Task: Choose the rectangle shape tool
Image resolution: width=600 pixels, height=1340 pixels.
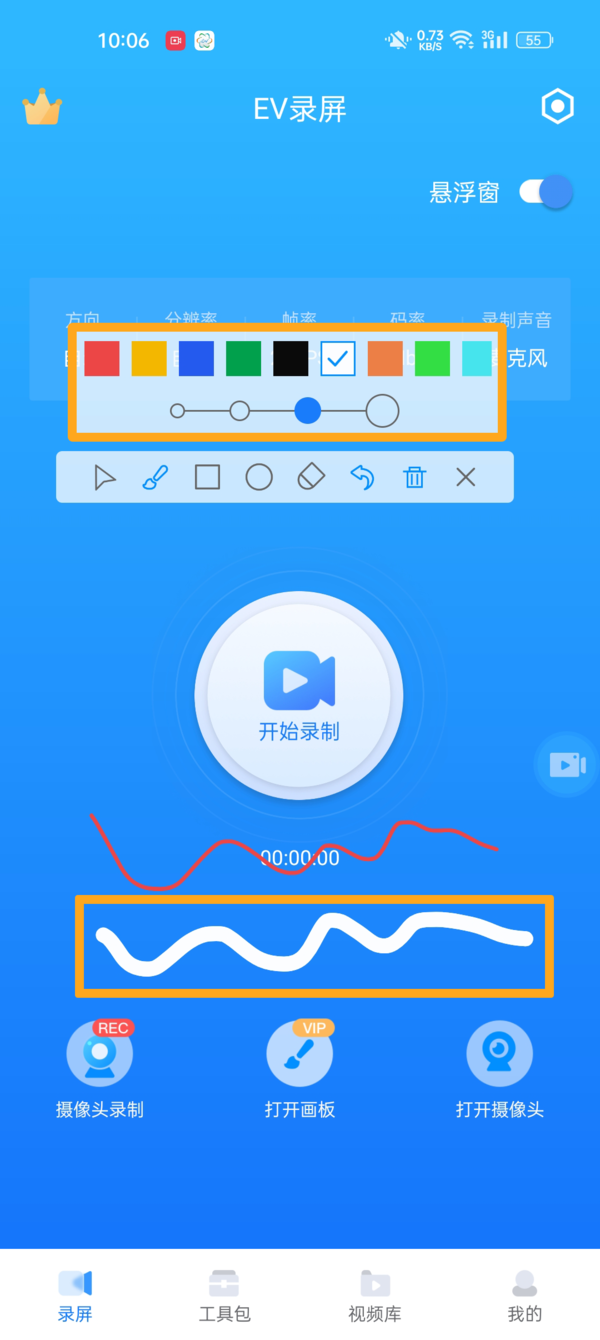Action: tap(207, 477)
